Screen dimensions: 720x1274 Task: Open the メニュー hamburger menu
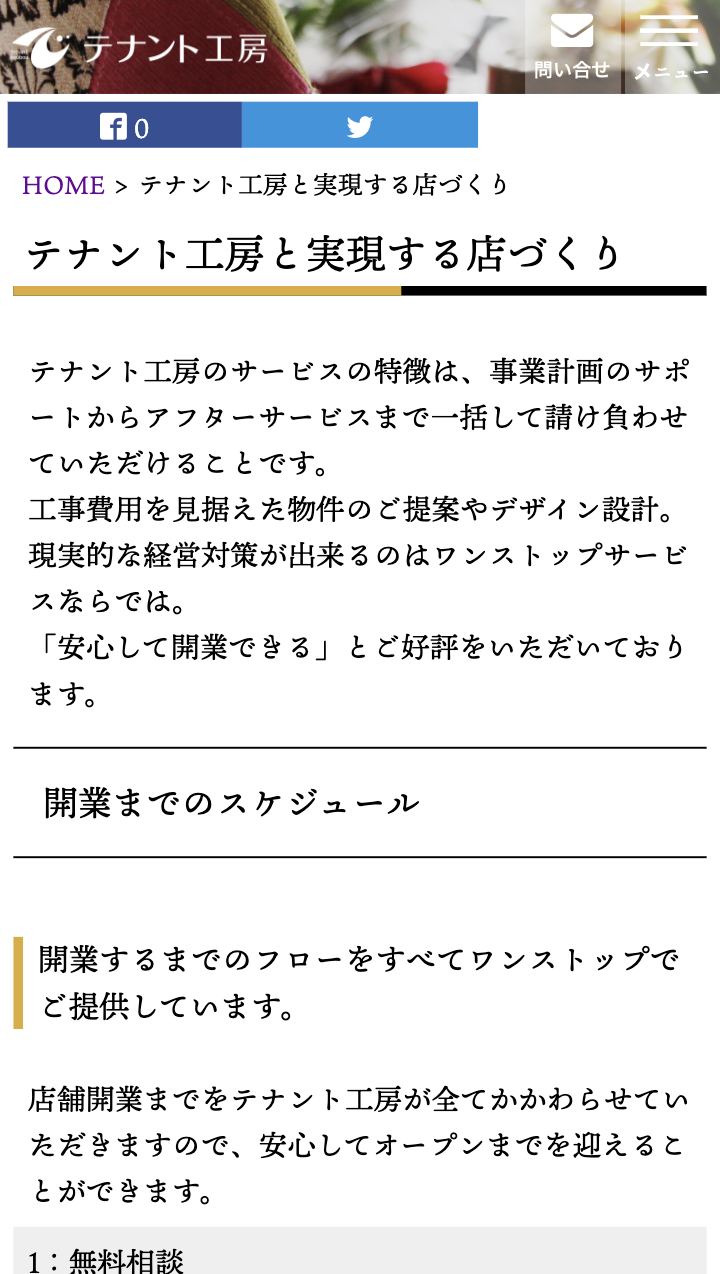pos(671,46)
